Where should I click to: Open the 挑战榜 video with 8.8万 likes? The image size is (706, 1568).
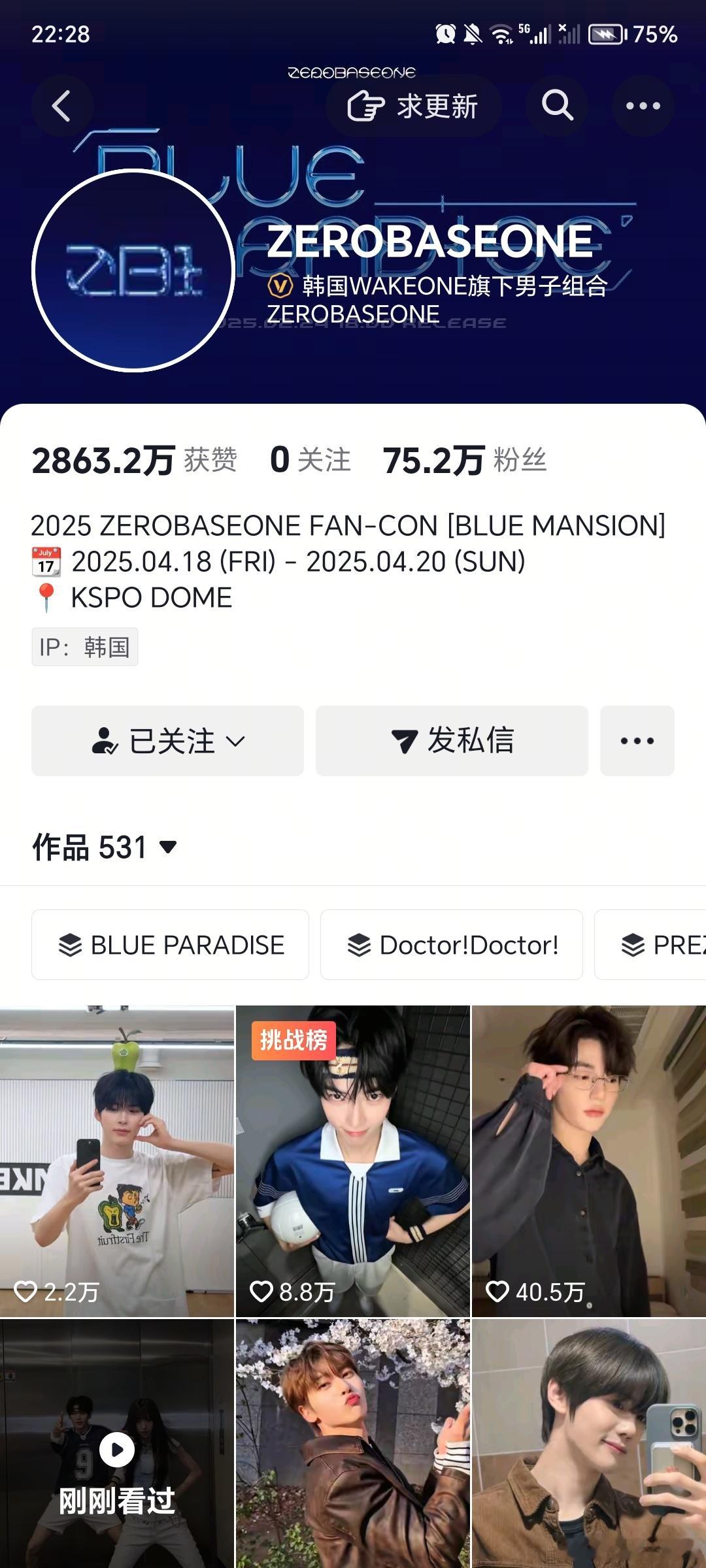pos(353,1161)
